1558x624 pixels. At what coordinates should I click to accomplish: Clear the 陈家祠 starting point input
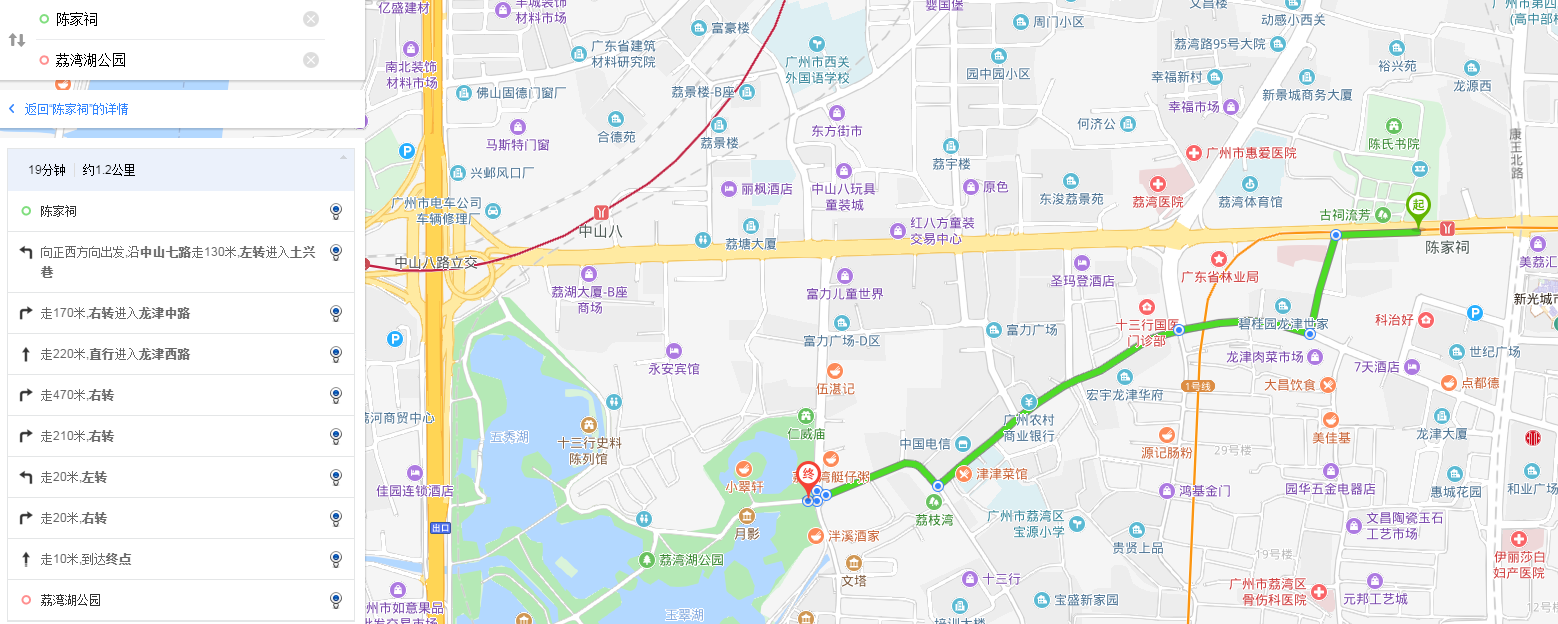click(311, 19)
